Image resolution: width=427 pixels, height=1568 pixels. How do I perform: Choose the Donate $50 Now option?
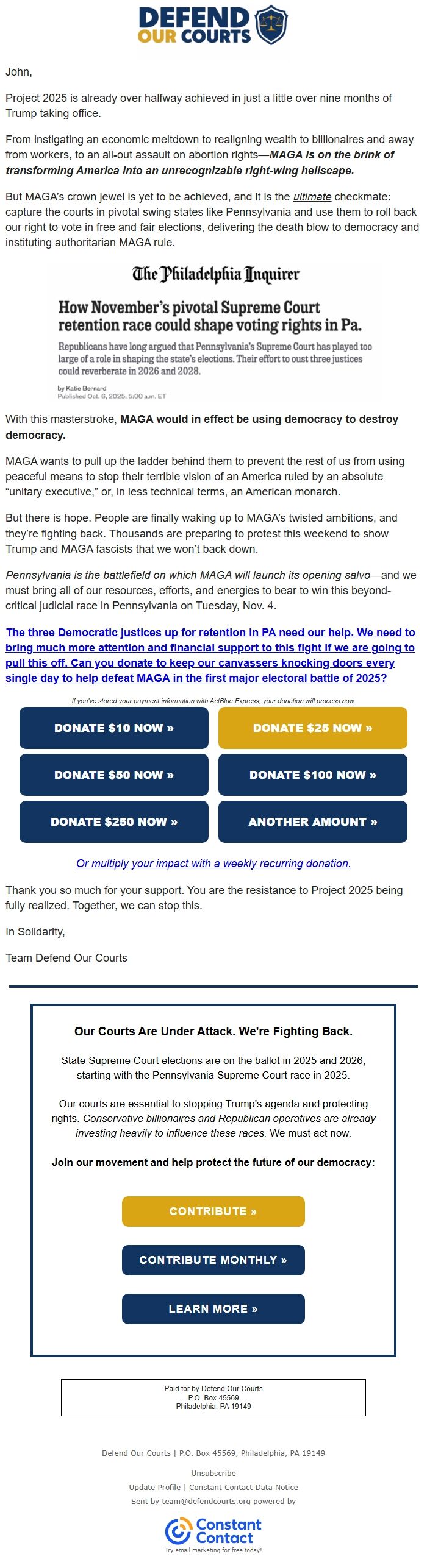[114, 775]
